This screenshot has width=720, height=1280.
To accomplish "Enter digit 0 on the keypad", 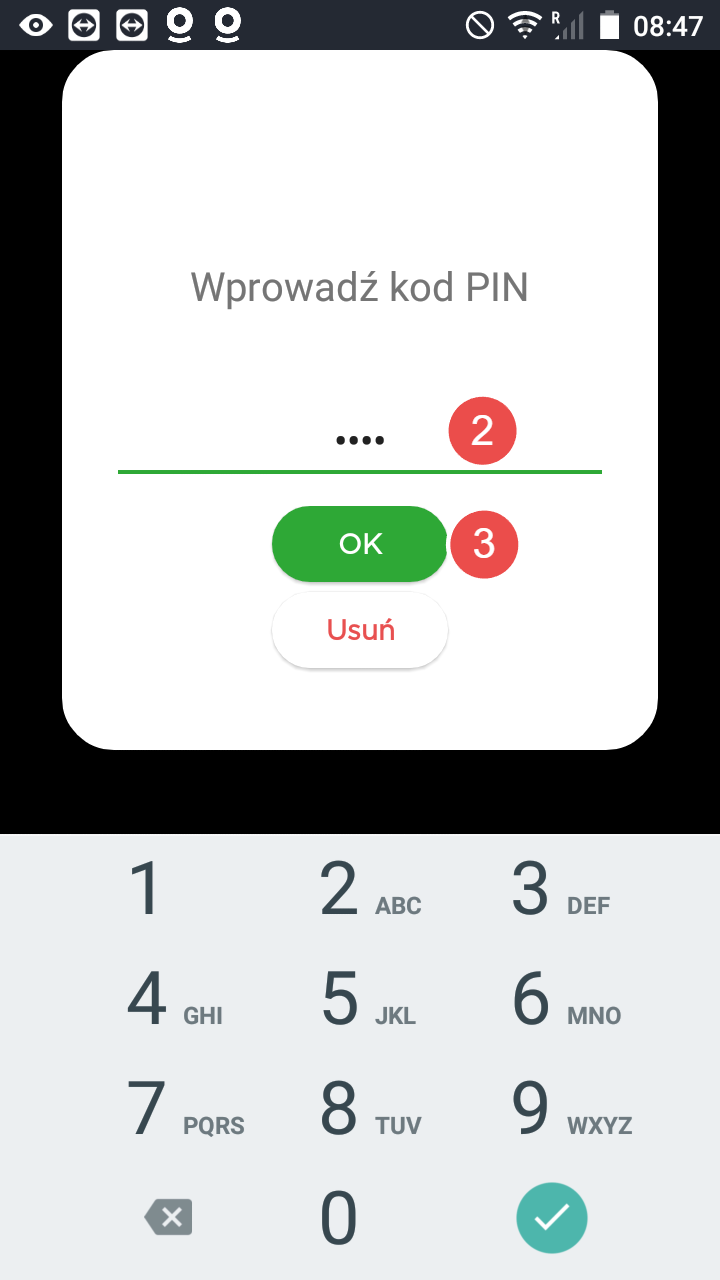I will click(x=339, y=1218).
